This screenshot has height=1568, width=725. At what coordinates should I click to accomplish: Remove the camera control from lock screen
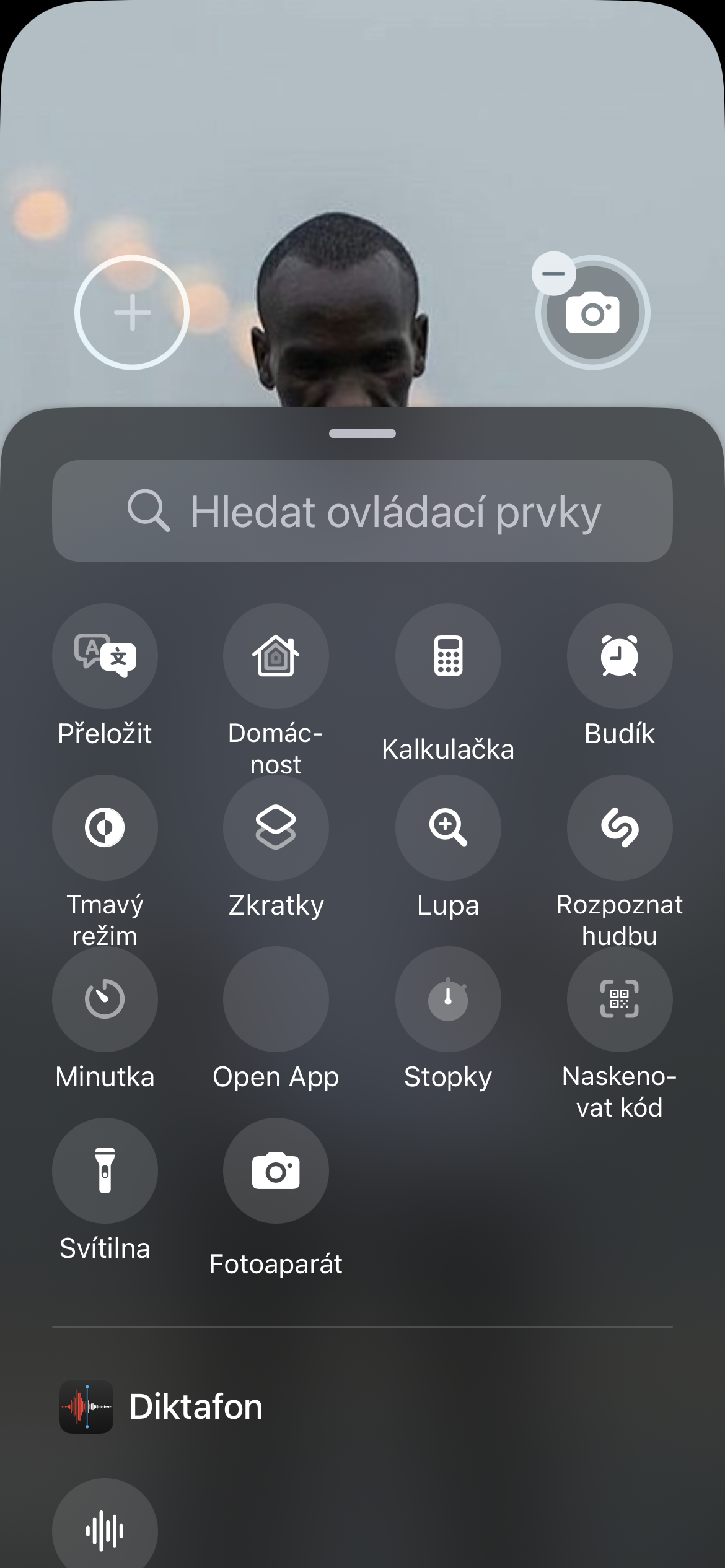[x=553, y=274]
